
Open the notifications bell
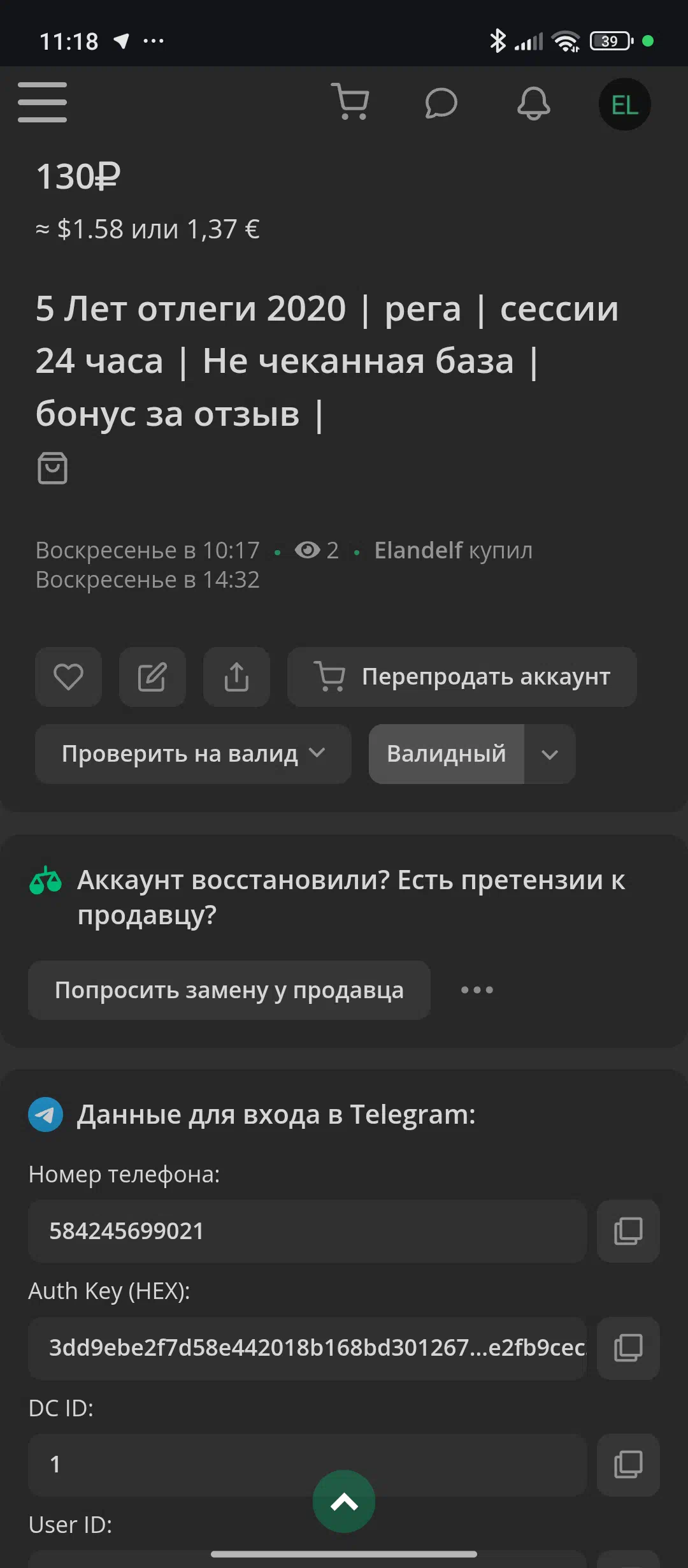click(533, 103)
